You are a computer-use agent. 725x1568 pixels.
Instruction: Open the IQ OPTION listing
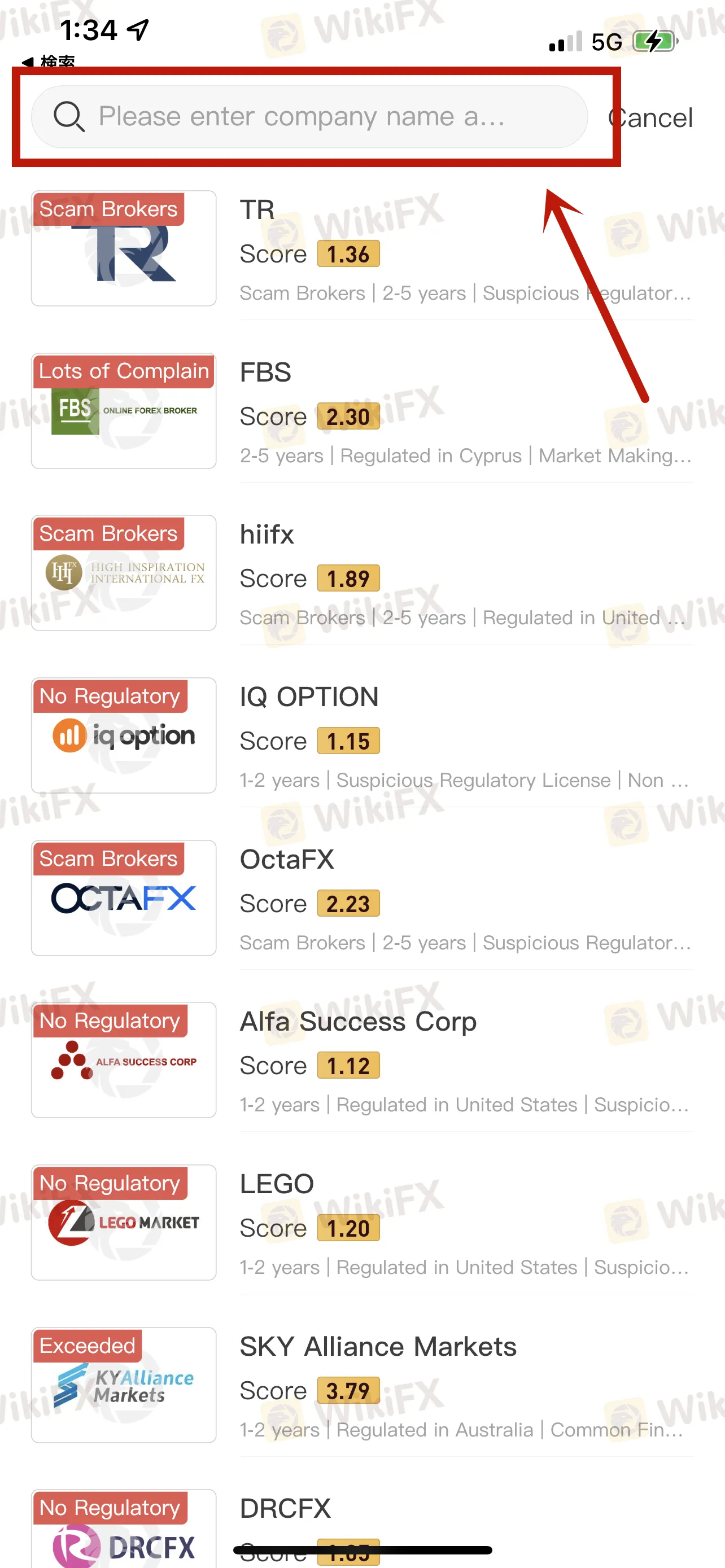point(361,737)
